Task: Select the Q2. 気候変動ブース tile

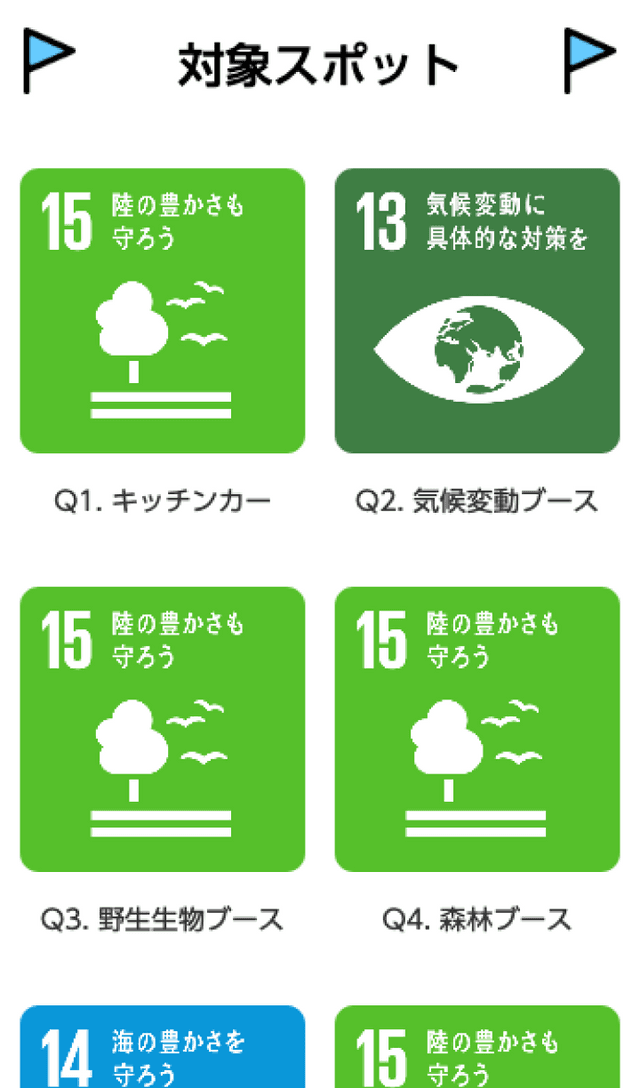Action: (x=477, y=311)
